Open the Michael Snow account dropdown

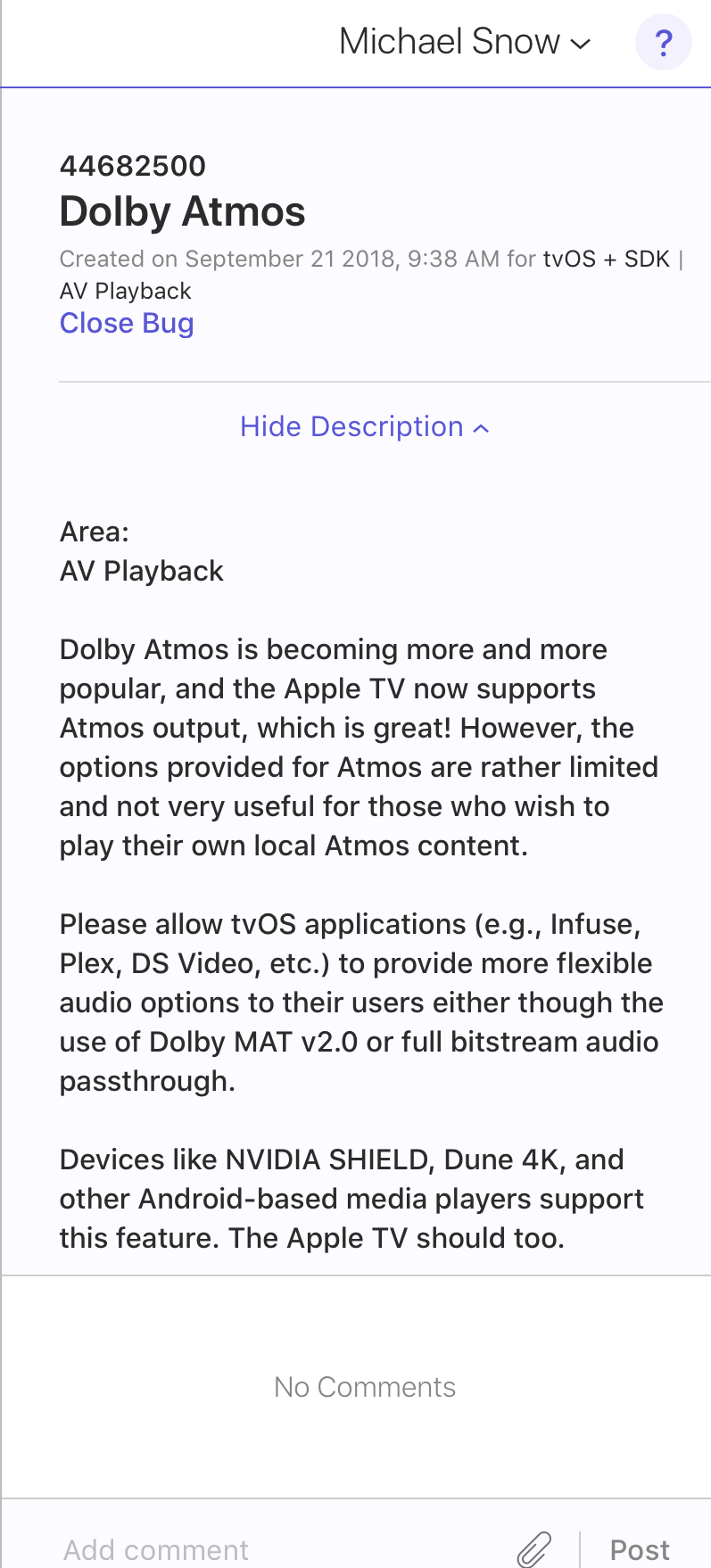[x=464, y=42]
